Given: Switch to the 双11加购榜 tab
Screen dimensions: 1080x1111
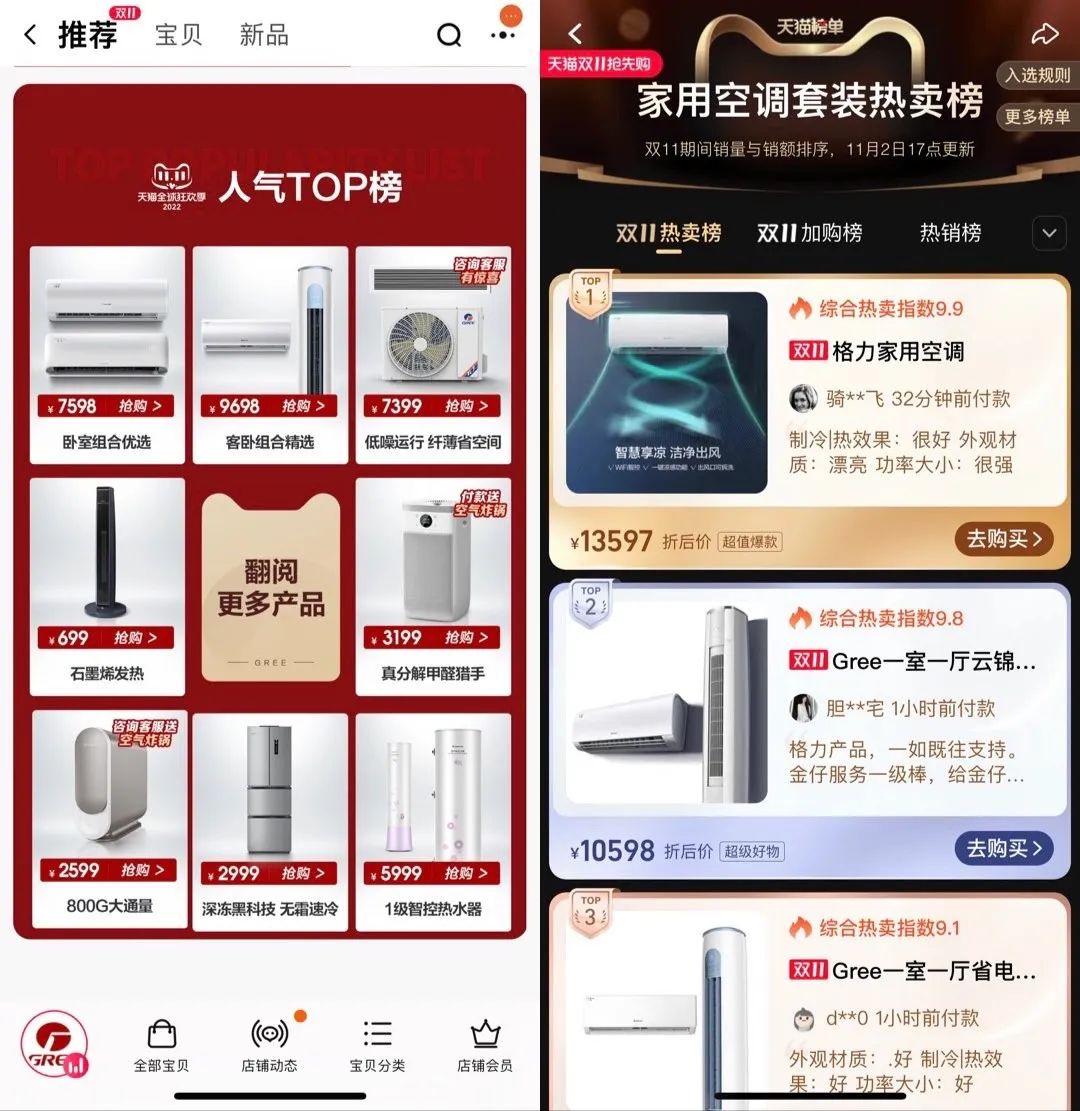Looking at the screenshot, I should pyautogui.click(x=809, y=233).
